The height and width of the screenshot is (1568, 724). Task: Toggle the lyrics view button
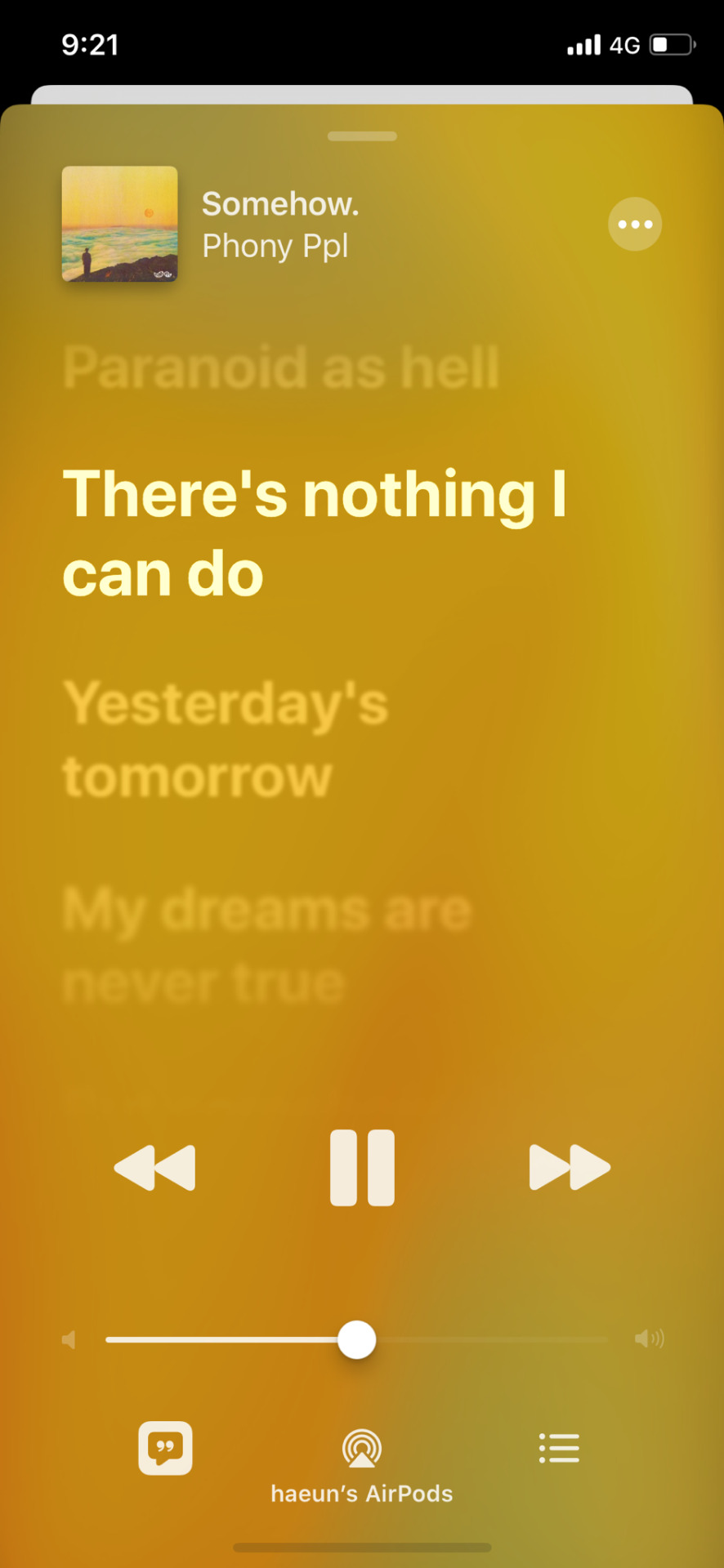(165, 1448)
